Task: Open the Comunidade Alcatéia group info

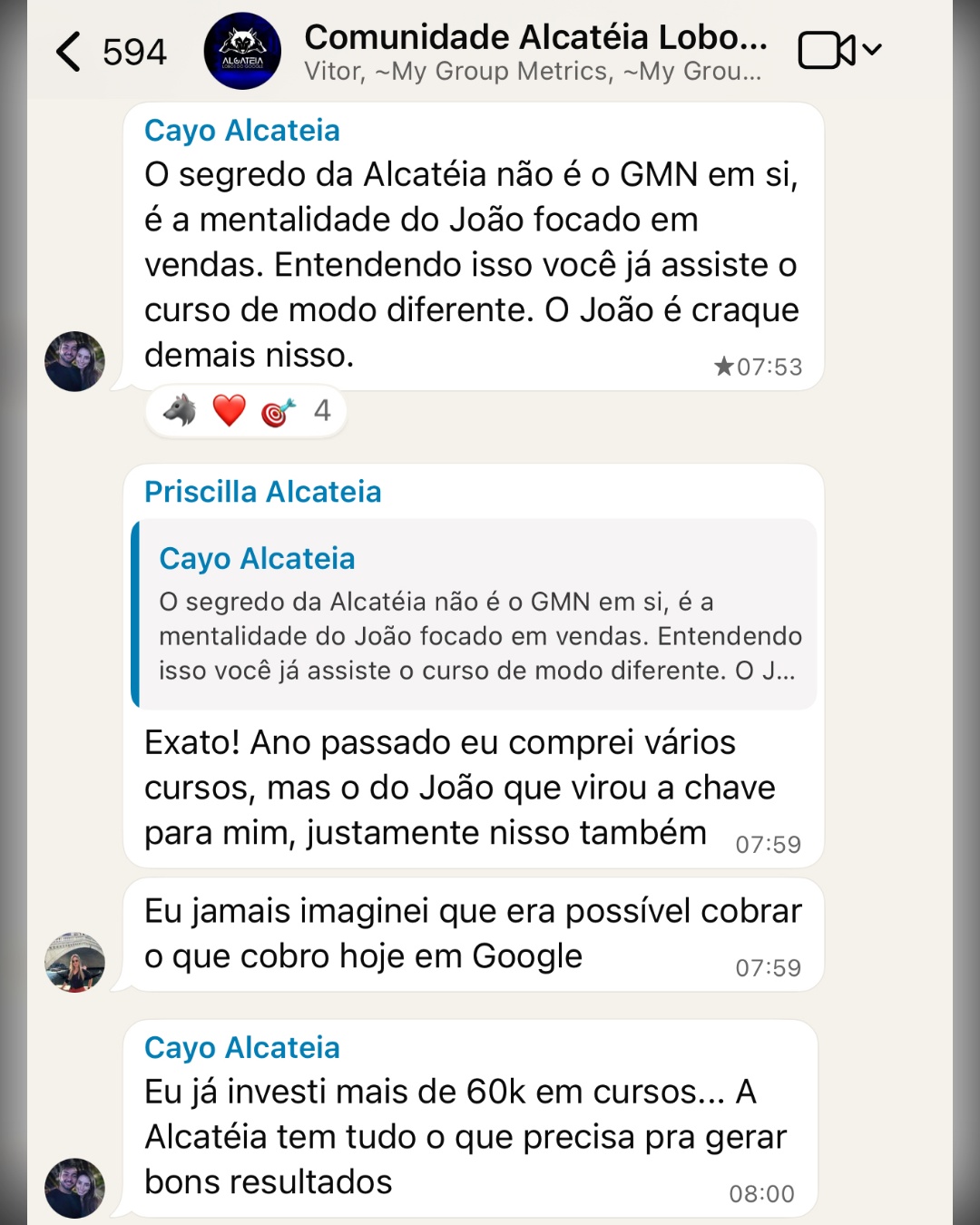Action: [535, 51]
